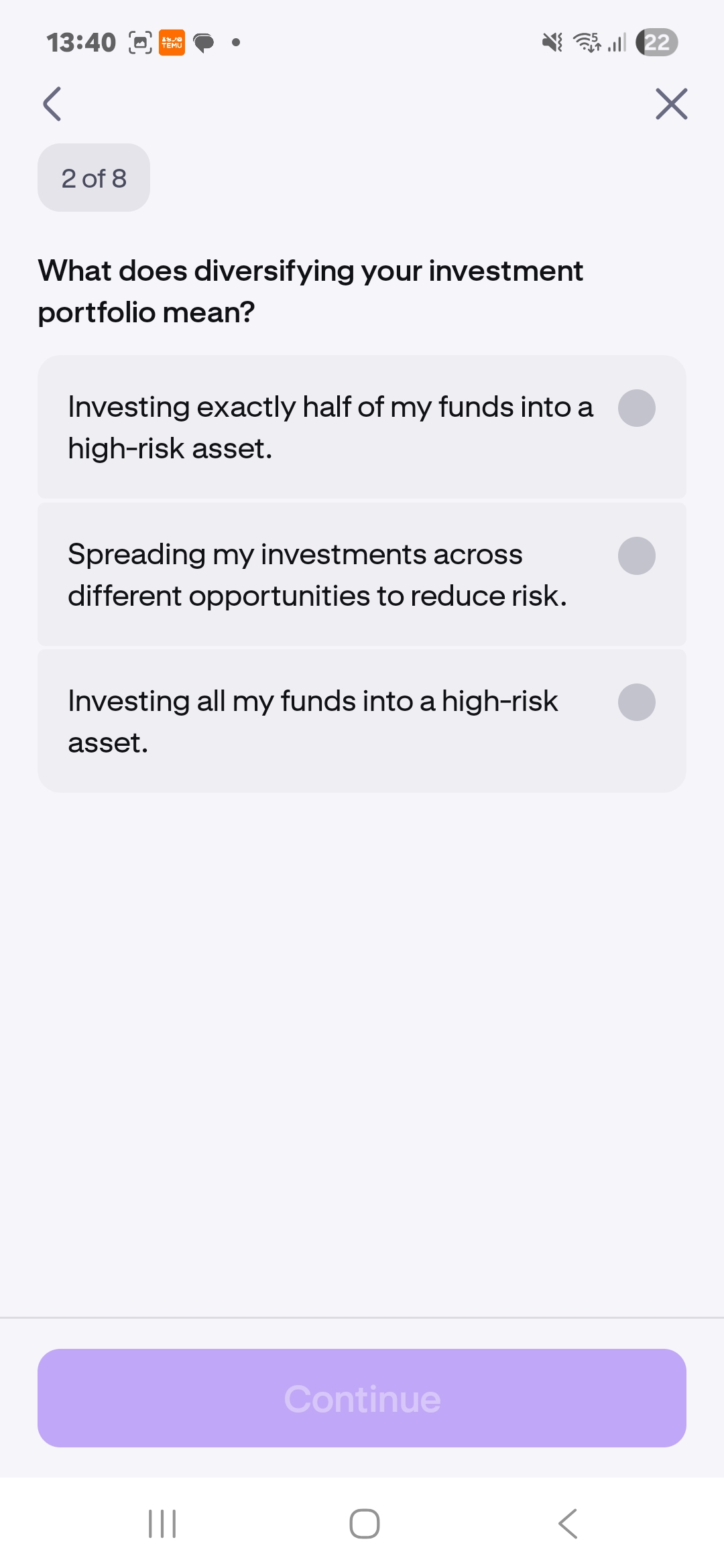Tap the Continue button
This screenshot has height=1568, width=724.
tap(362, 1398)
